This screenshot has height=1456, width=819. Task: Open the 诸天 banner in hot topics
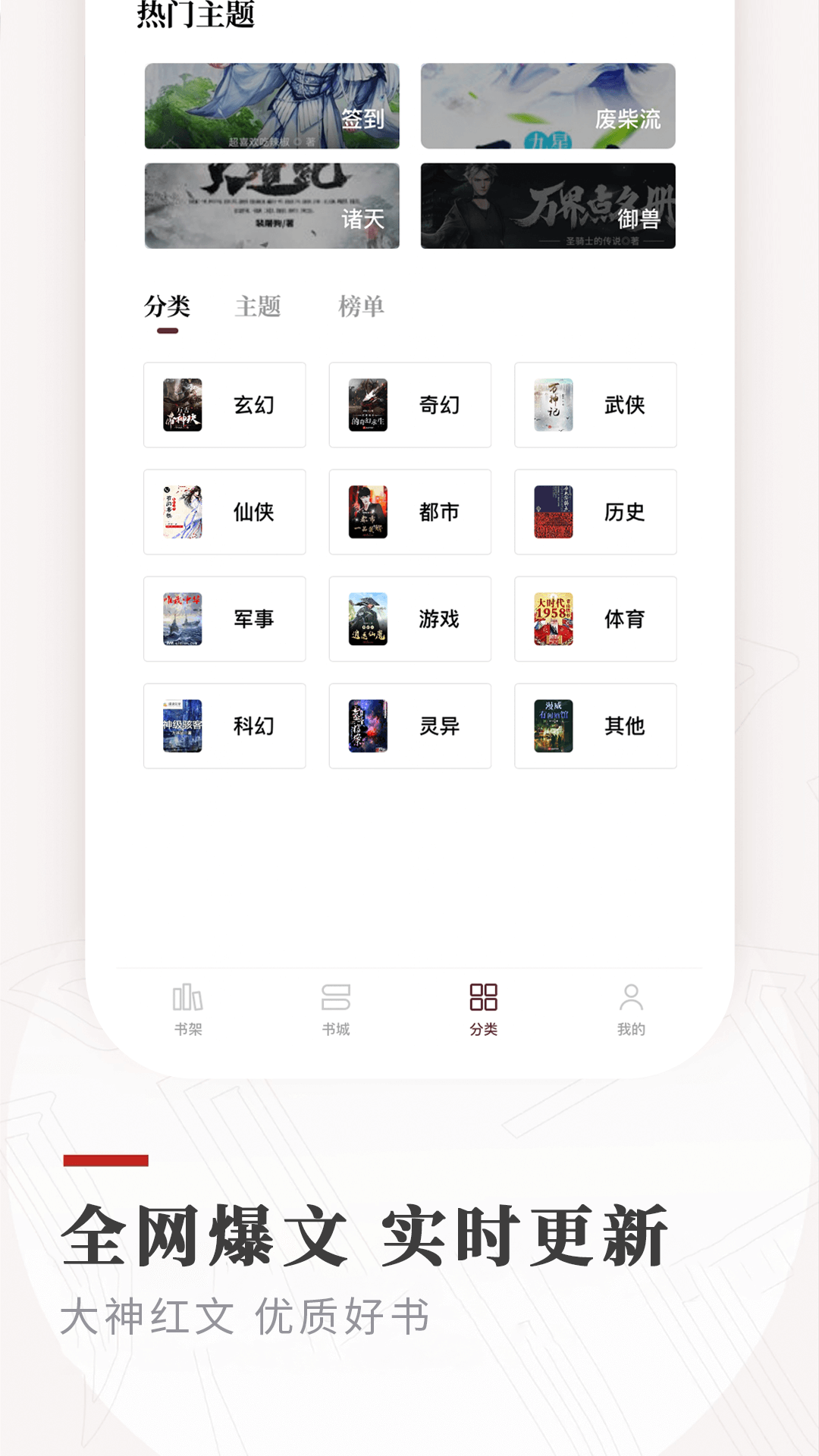(x=272, y=206)
